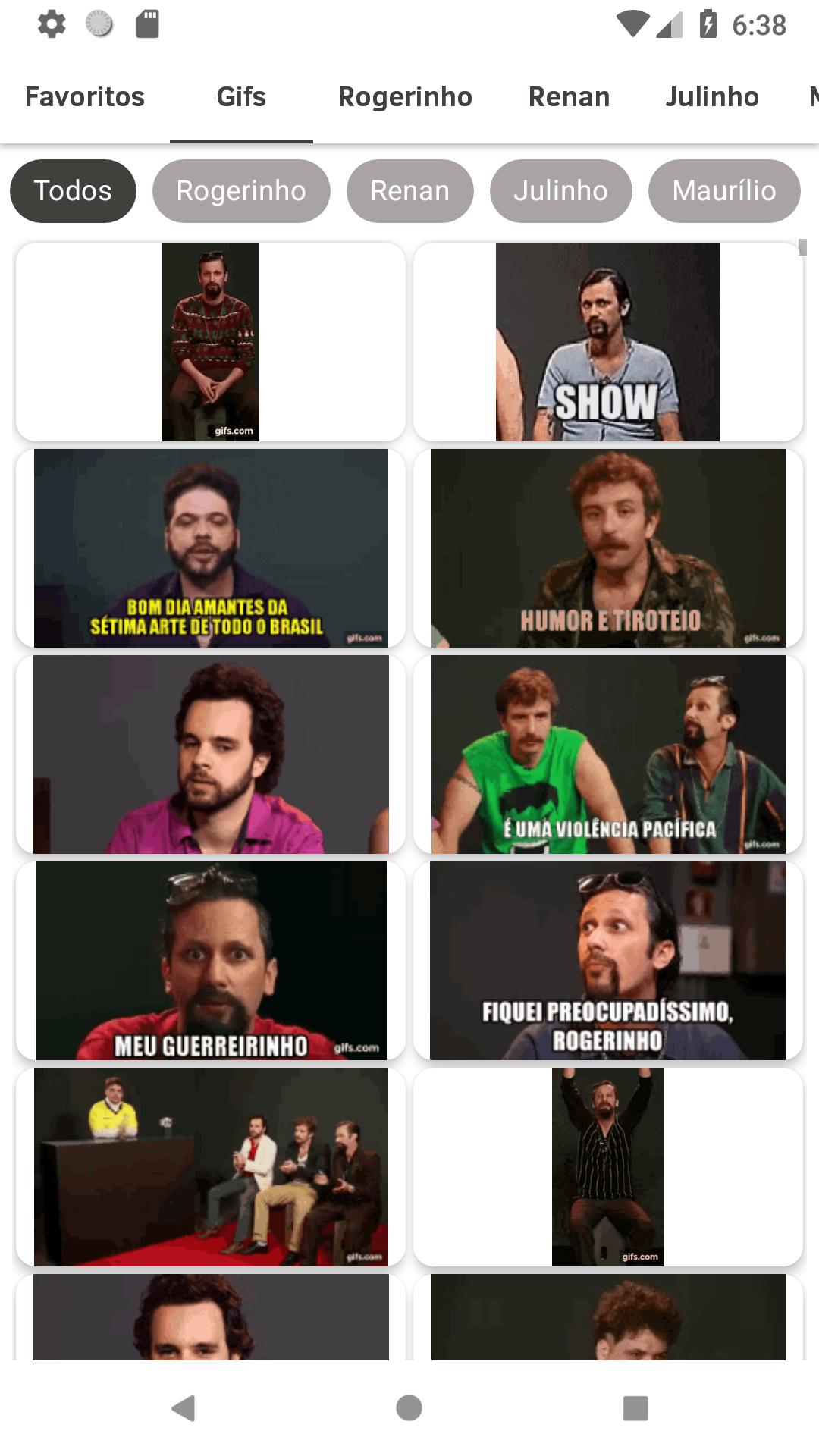819x1456 pixels.
Task: Switch to the Renan top tab
Action: 569,97
